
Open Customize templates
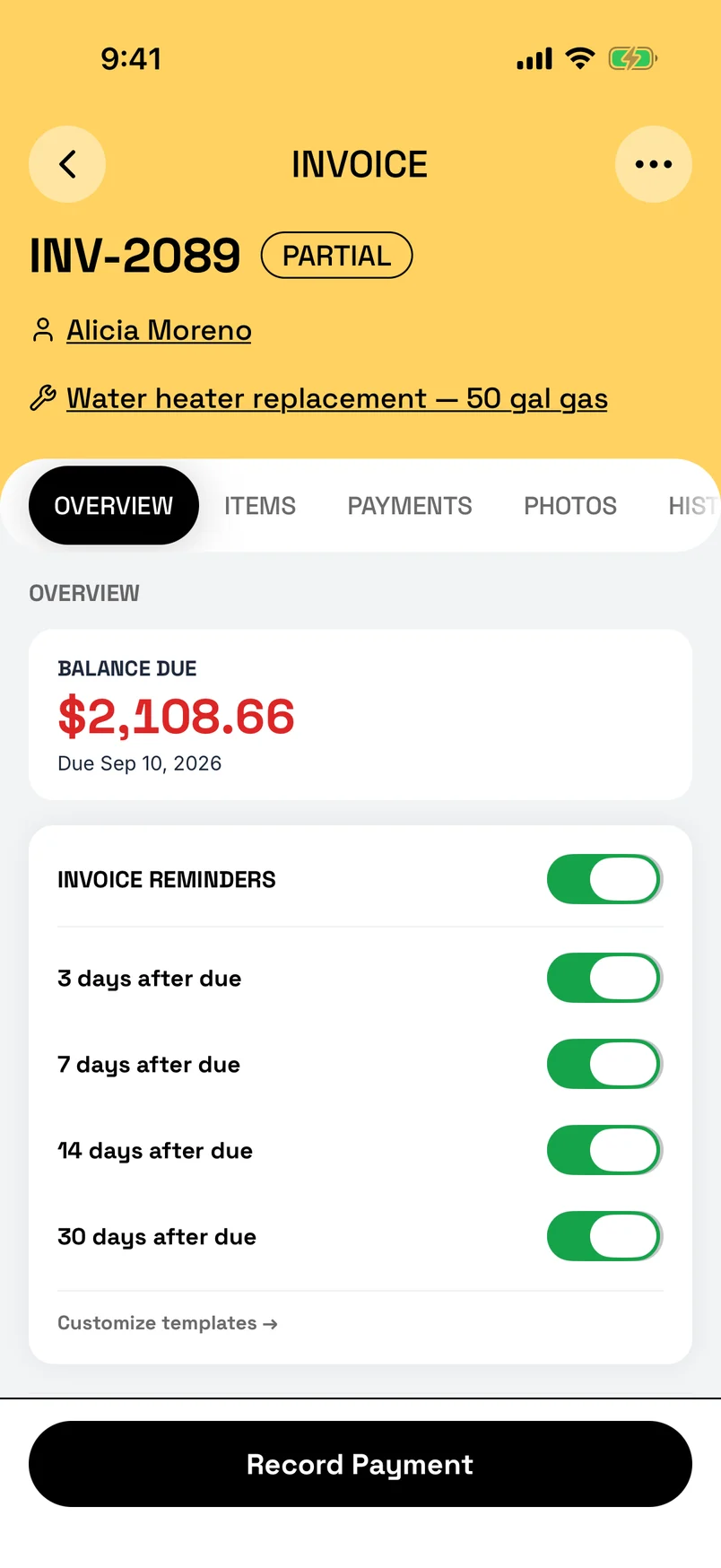click(168, 1323)
